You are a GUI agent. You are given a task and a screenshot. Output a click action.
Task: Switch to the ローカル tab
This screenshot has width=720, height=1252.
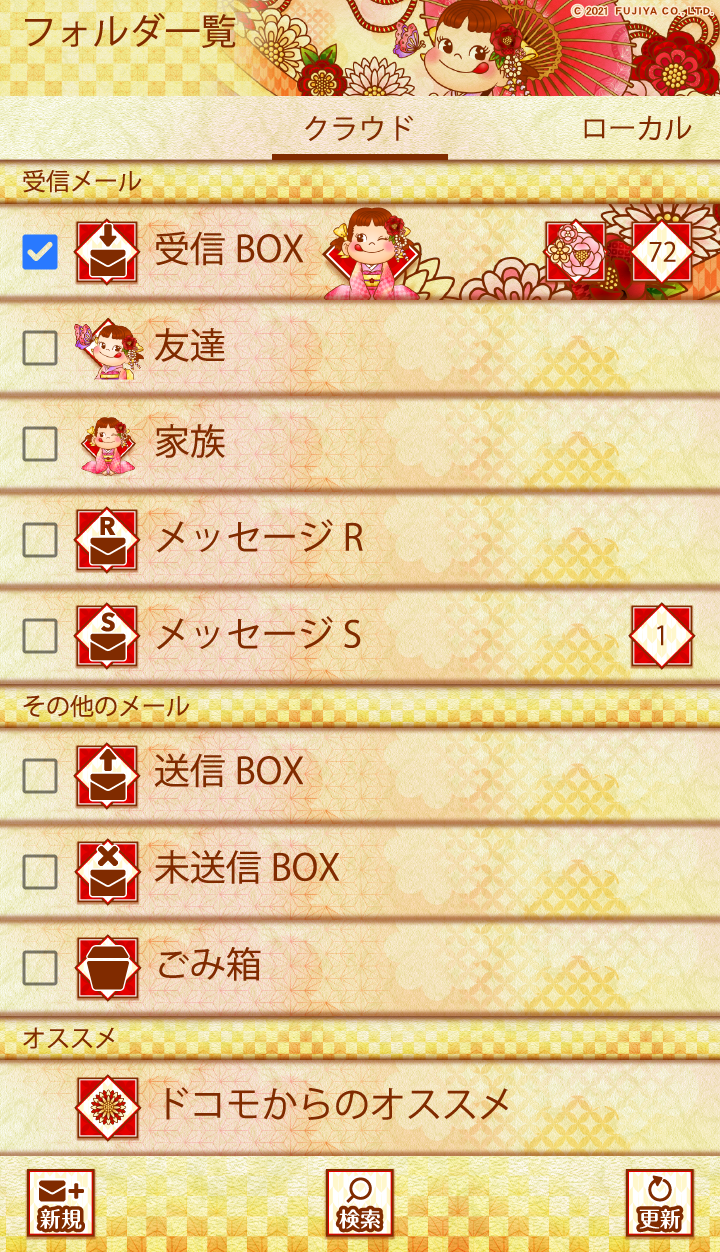[636, 128]
